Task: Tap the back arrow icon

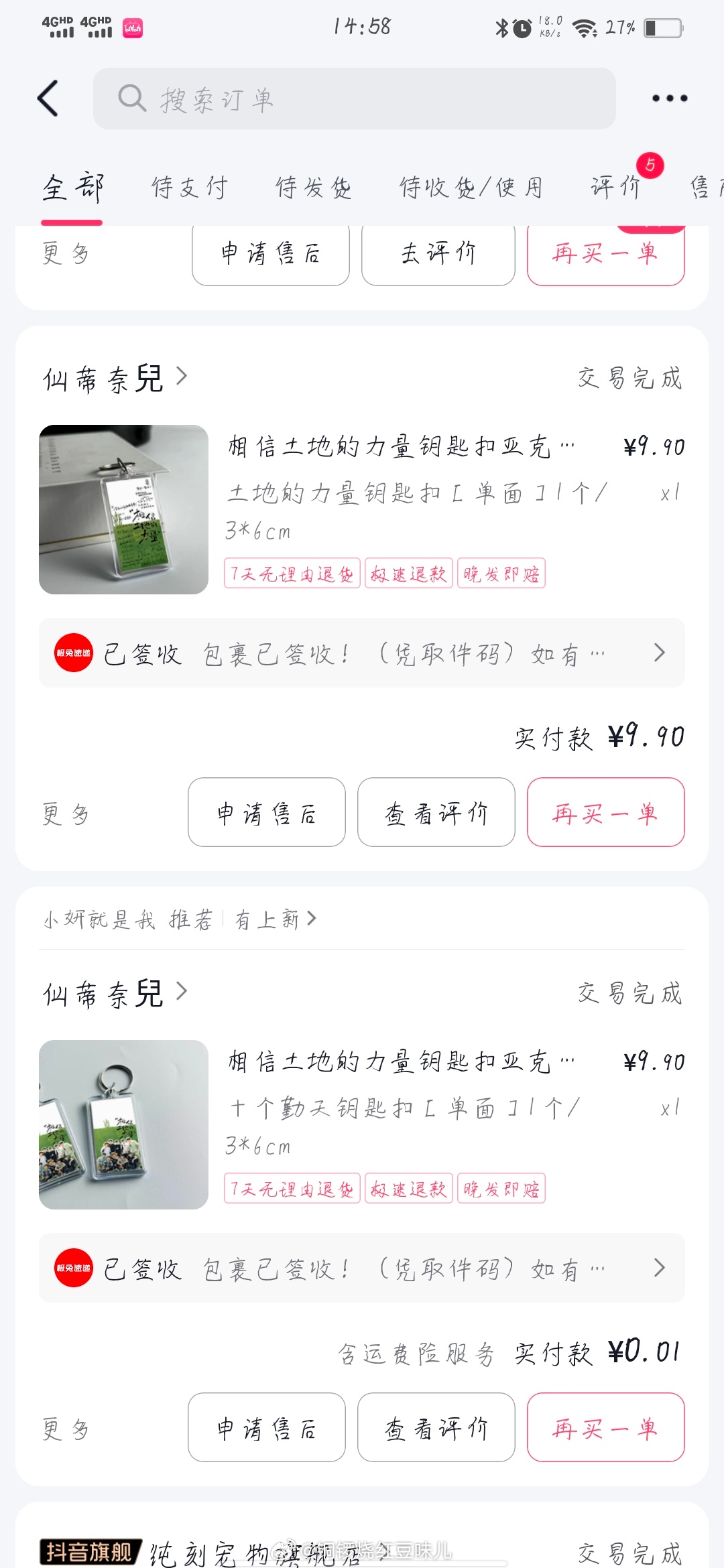Action: coord(47,97)
